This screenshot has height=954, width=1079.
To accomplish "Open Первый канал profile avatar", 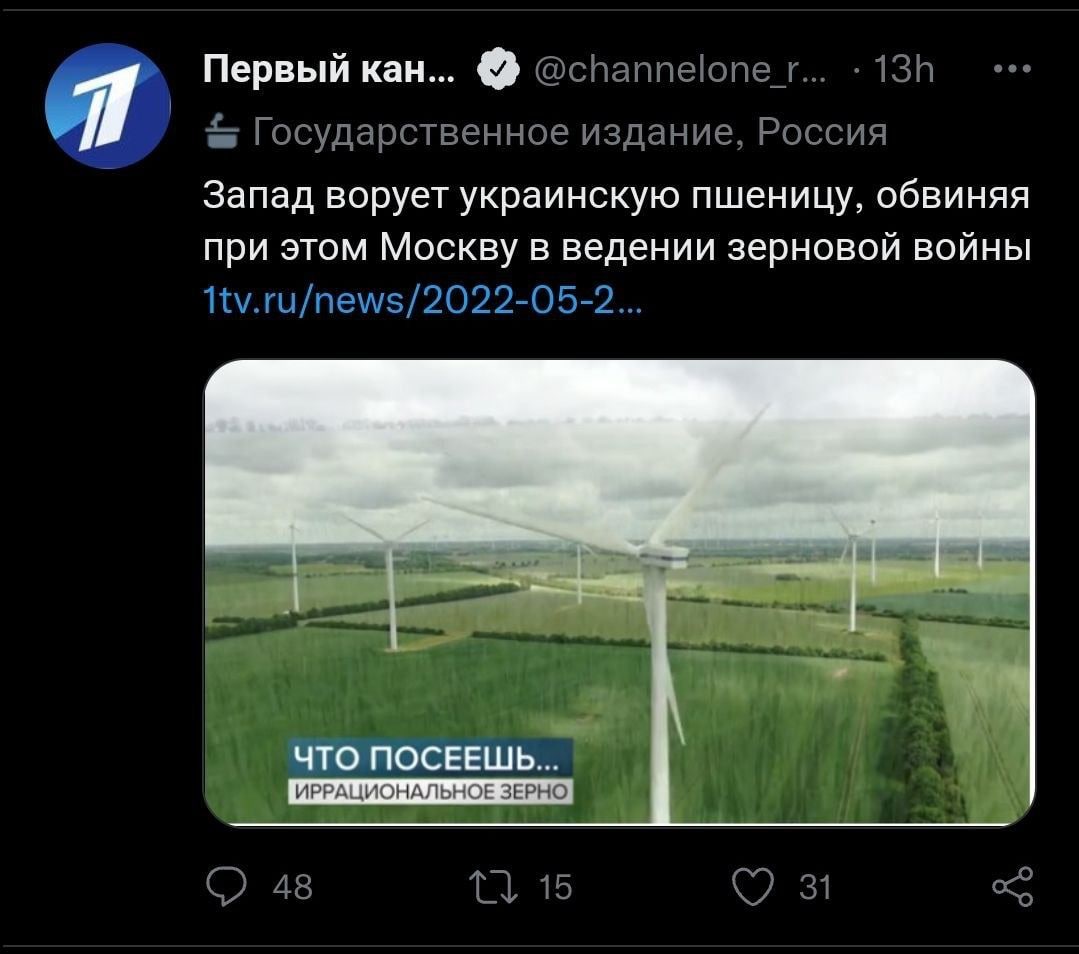I will (x=108, y=106).
